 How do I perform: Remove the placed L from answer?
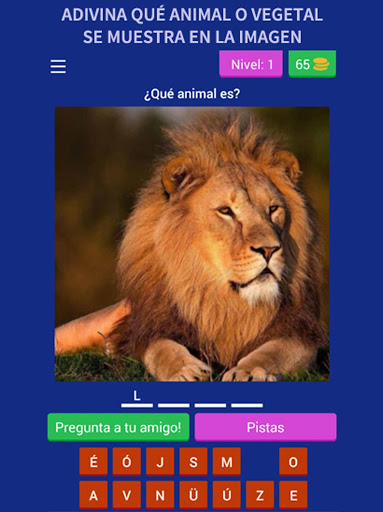137,398
